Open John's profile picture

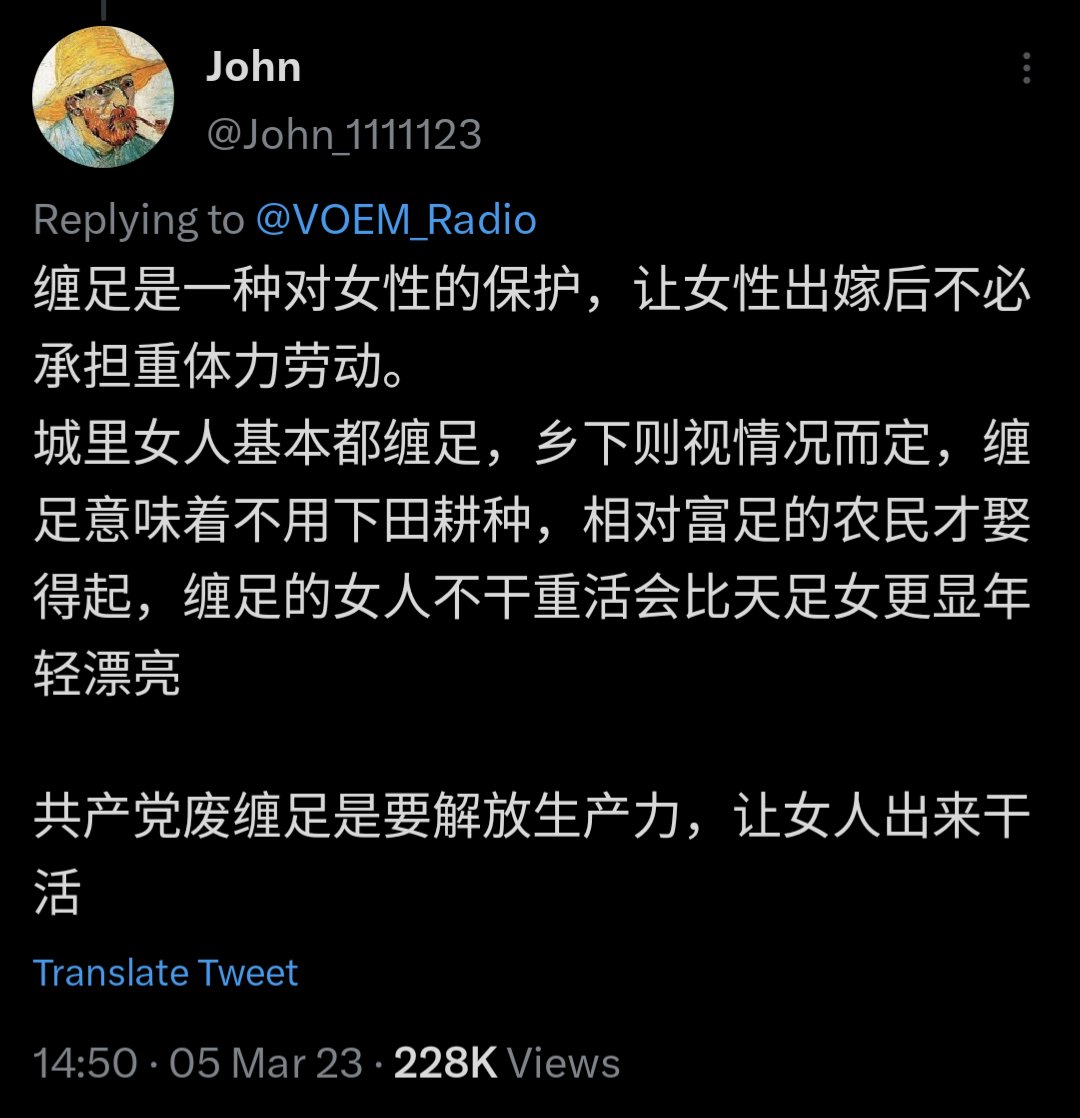pos(103,97)
